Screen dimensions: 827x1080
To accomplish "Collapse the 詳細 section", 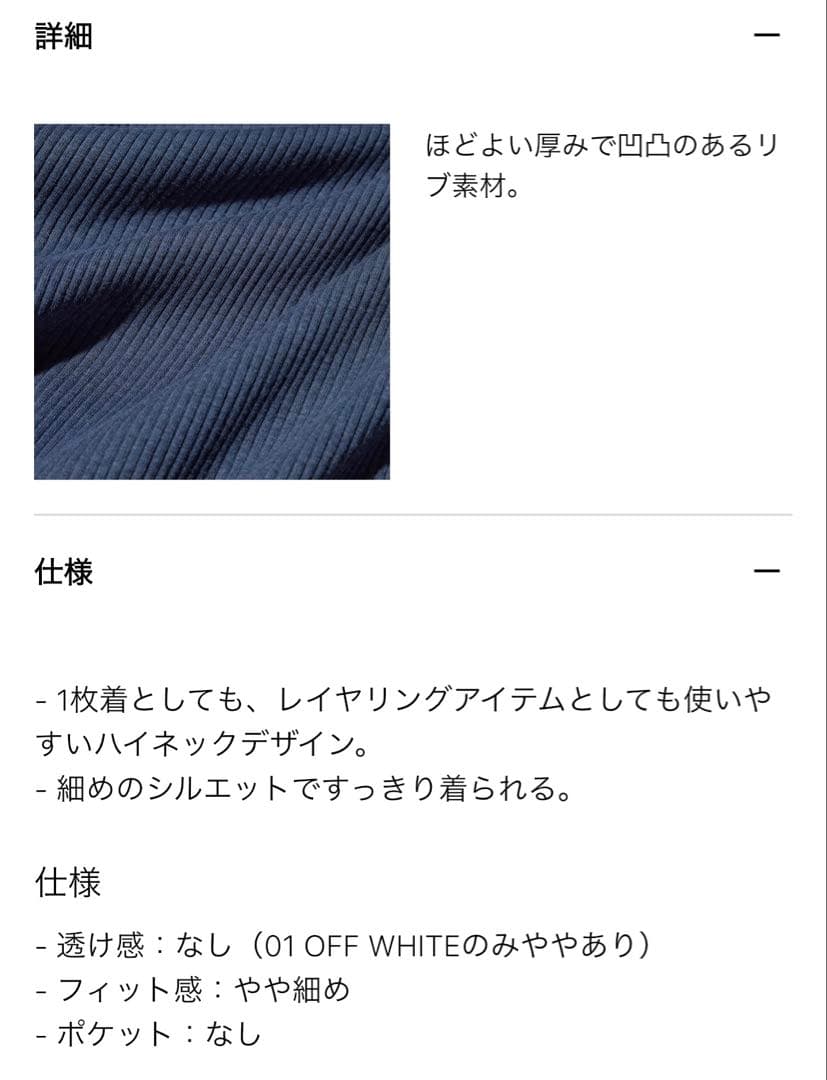I will click(766, 35).
